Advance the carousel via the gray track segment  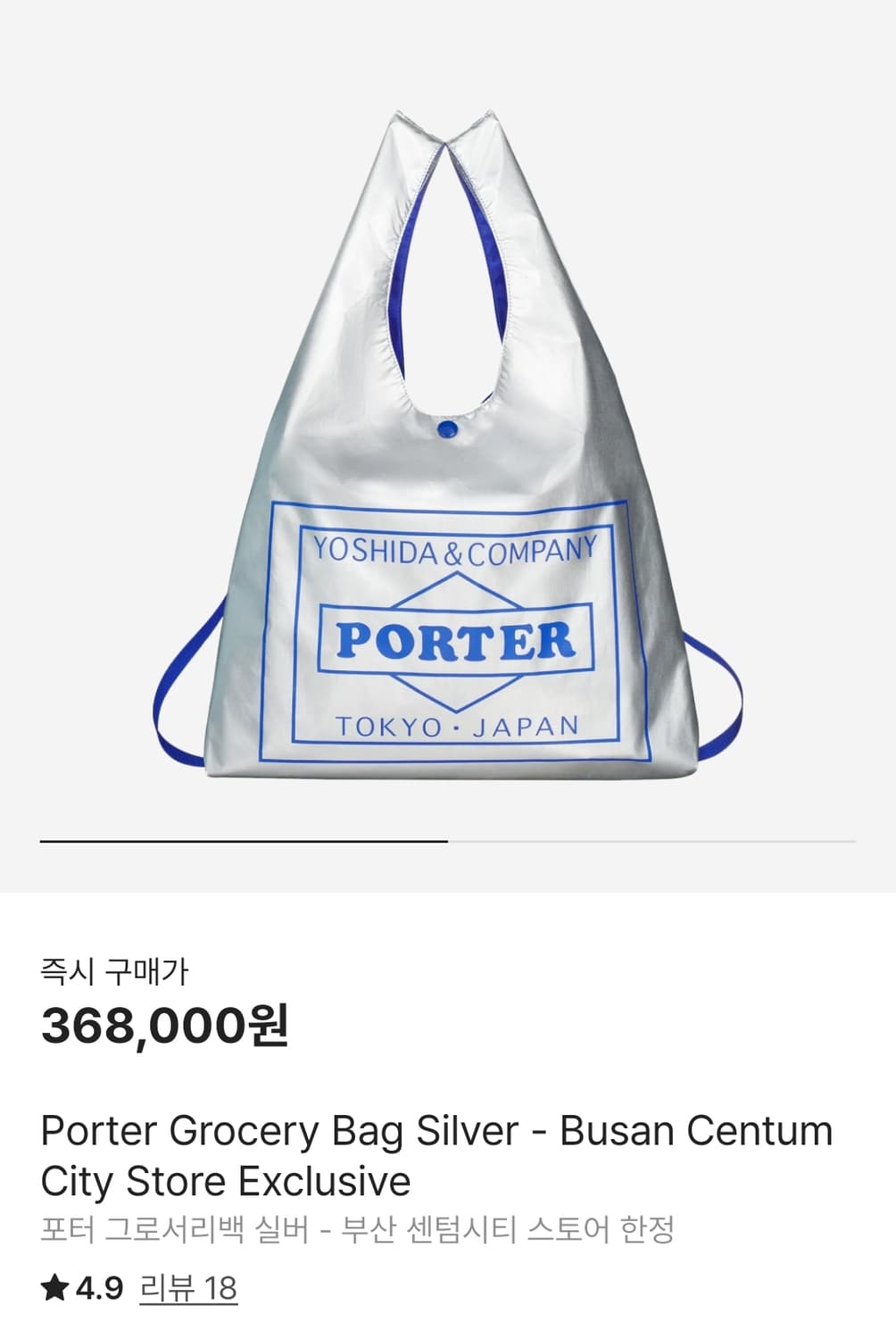coord(651,840)
